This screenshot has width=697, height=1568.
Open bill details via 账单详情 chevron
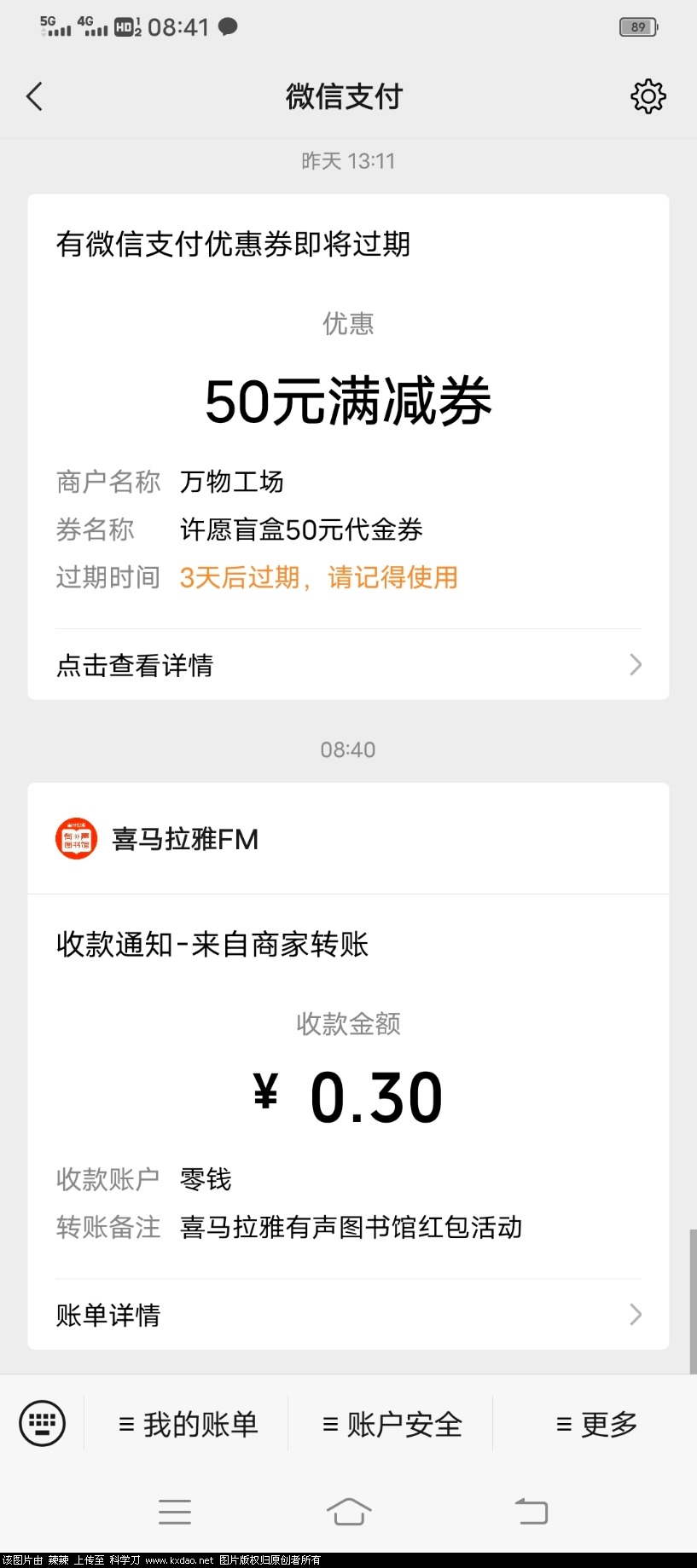click(635, 1314)
